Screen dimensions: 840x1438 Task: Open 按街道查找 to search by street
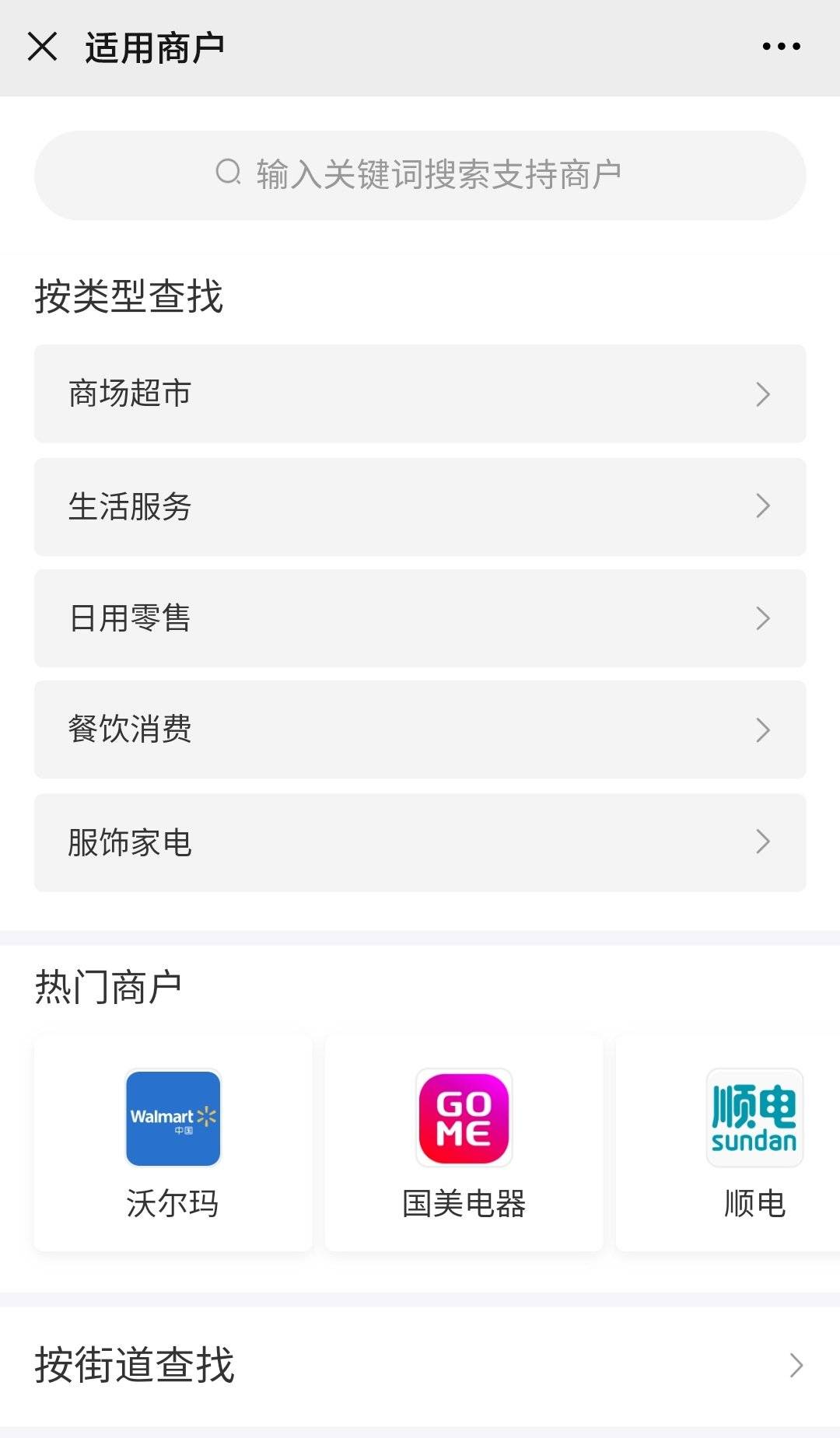pyautogui.click(x=420, y=1365)
